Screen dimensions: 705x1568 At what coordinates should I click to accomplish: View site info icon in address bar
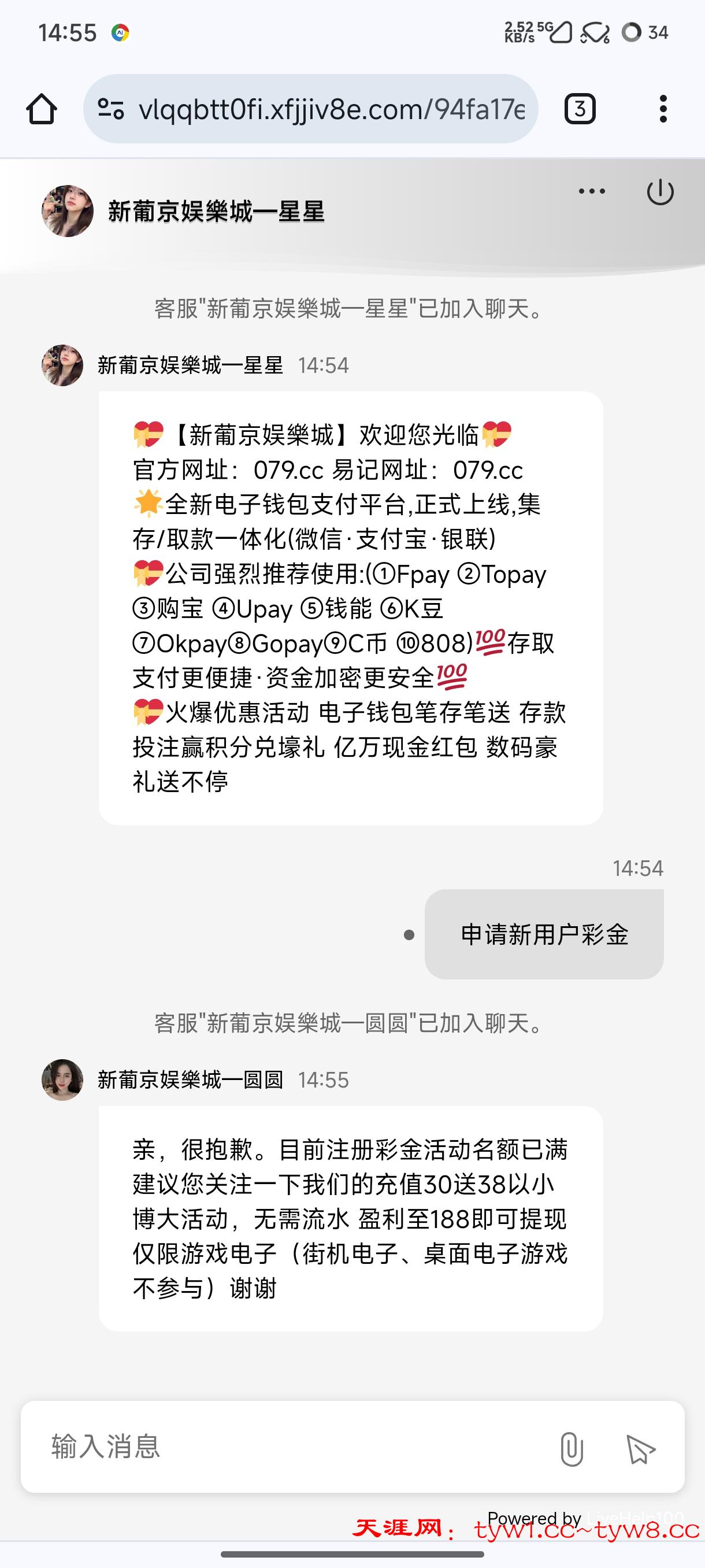click(x=112, y=110)
